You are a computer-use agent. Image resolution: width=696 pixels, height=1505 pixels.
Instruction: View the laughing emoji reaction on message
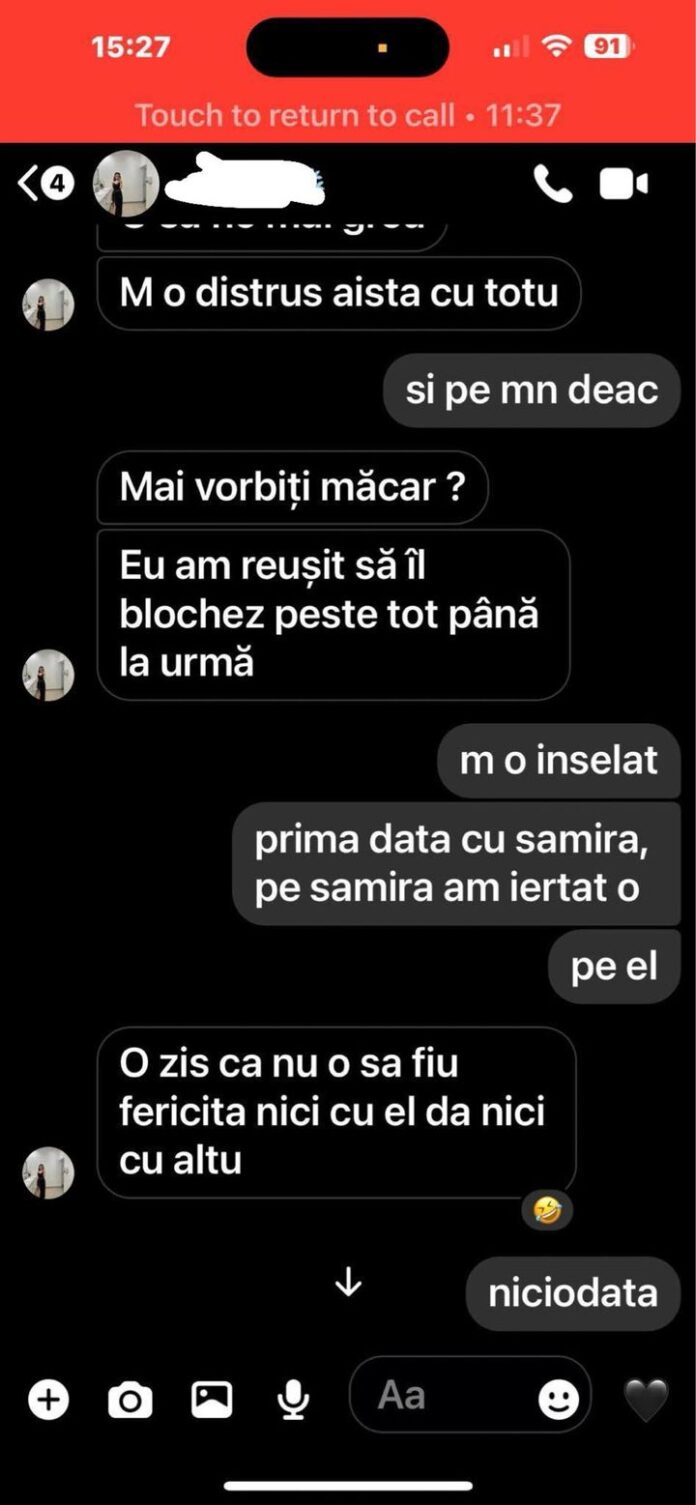[x=547, y=1211]
